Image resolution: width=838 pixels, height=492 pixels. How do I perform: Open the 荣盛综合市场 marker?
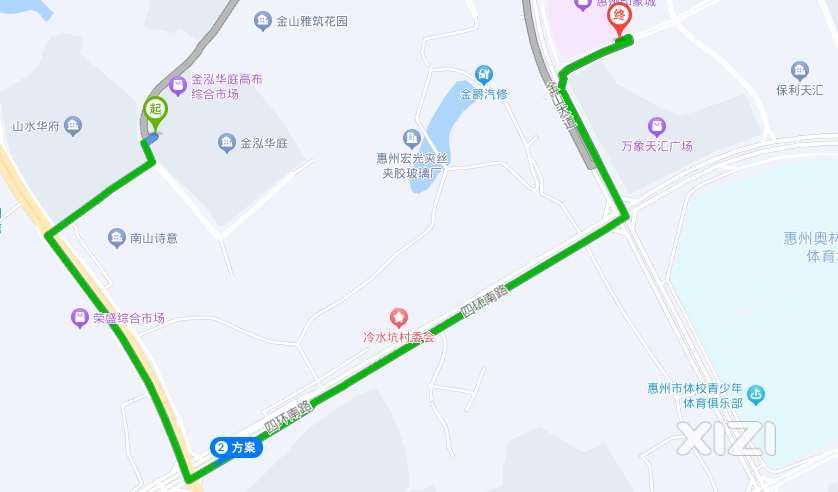[80, 318]
